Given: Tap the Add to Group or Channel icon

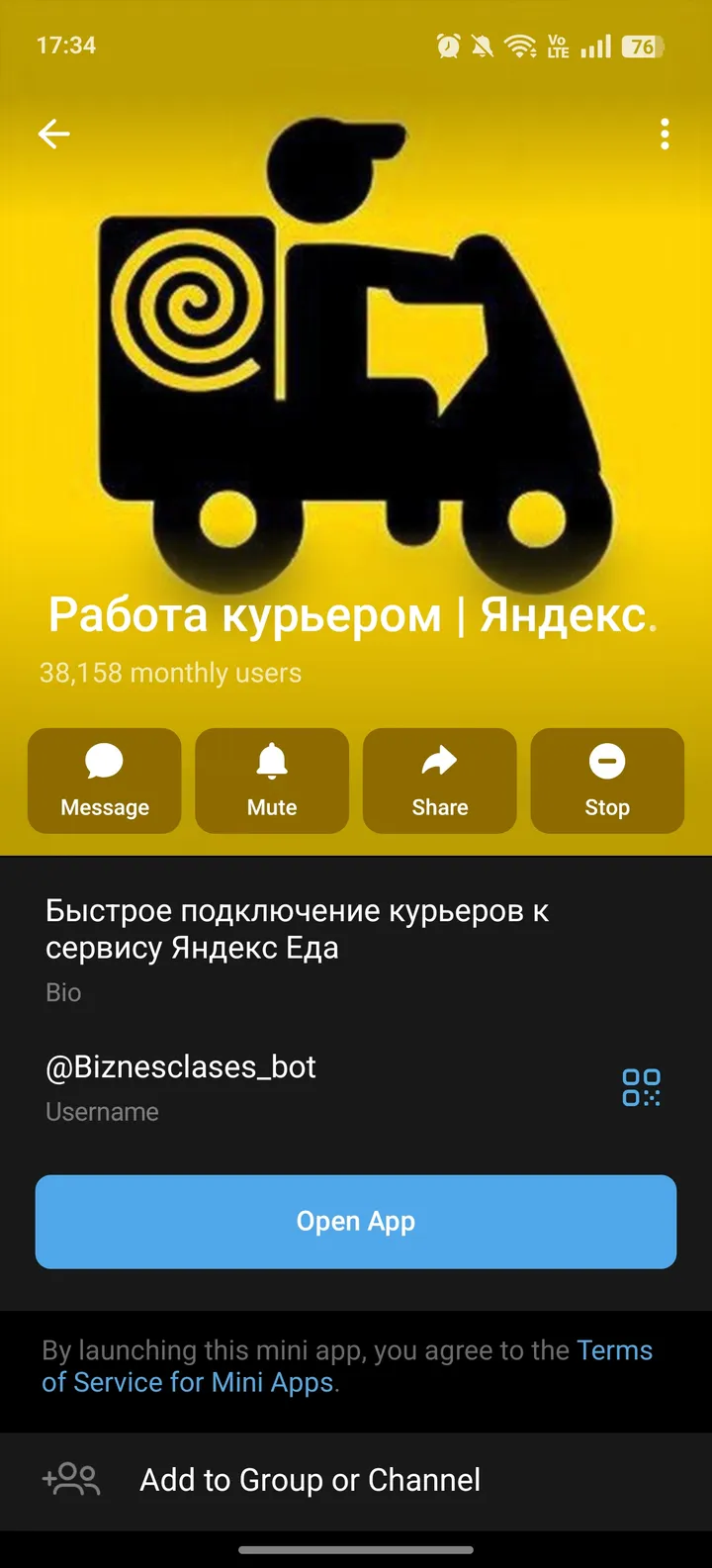Looking at the screenshot, I should click(70, 1479).
